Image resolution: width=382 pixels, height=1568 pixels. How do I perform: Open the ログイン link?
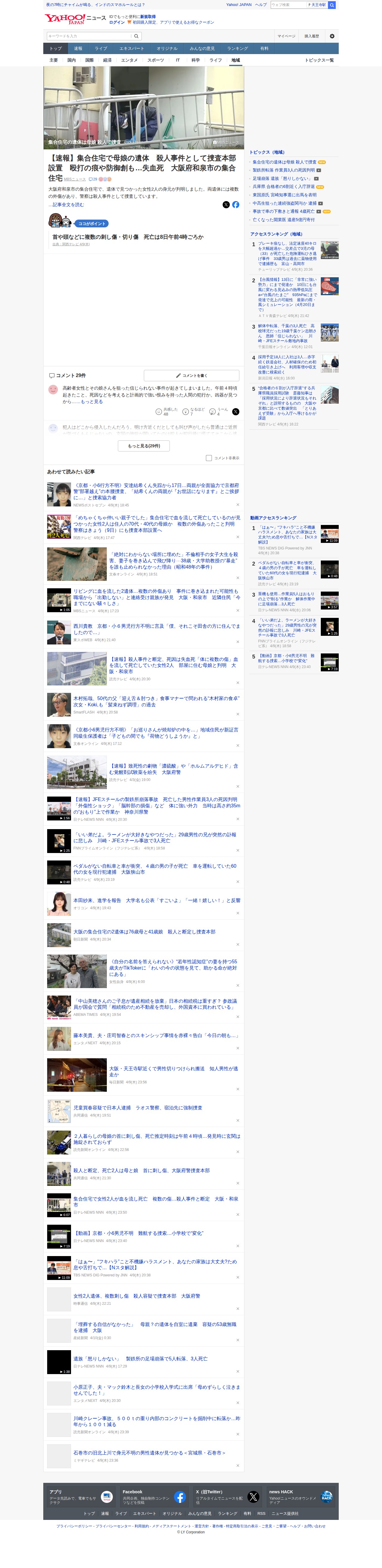click(x=117, y=22)
